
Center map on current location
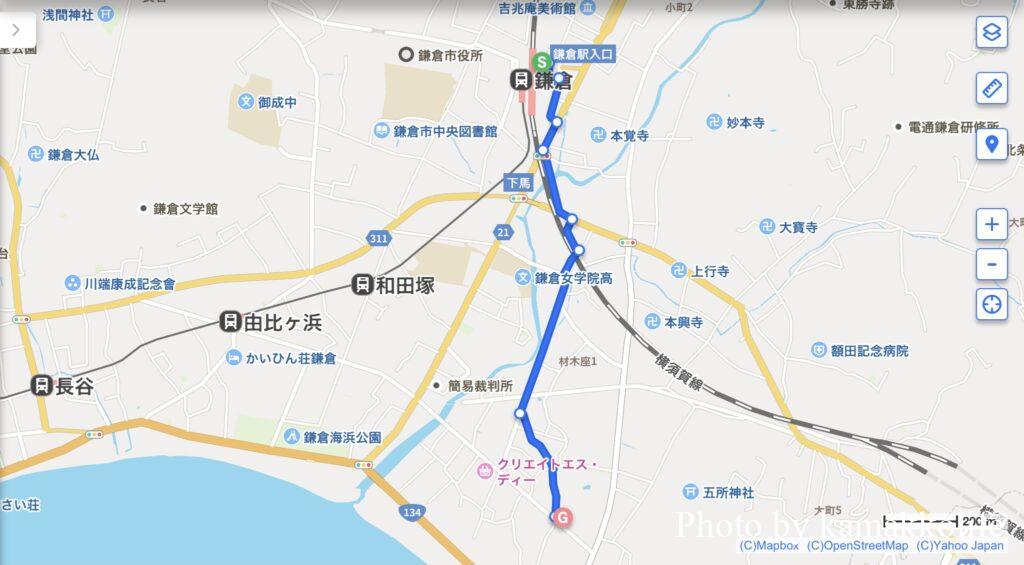click(x=991, y=305)
